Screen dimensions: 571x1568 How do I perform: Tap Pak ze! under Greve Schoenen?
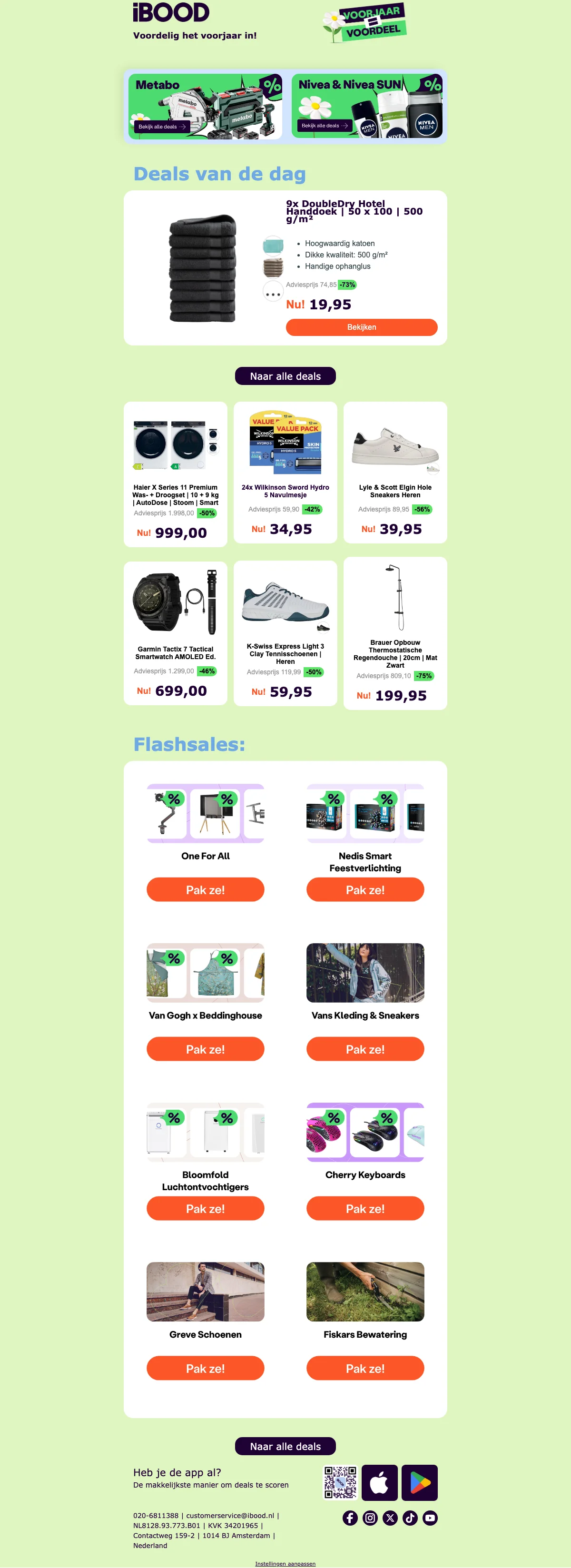(x=205, y=1368)
